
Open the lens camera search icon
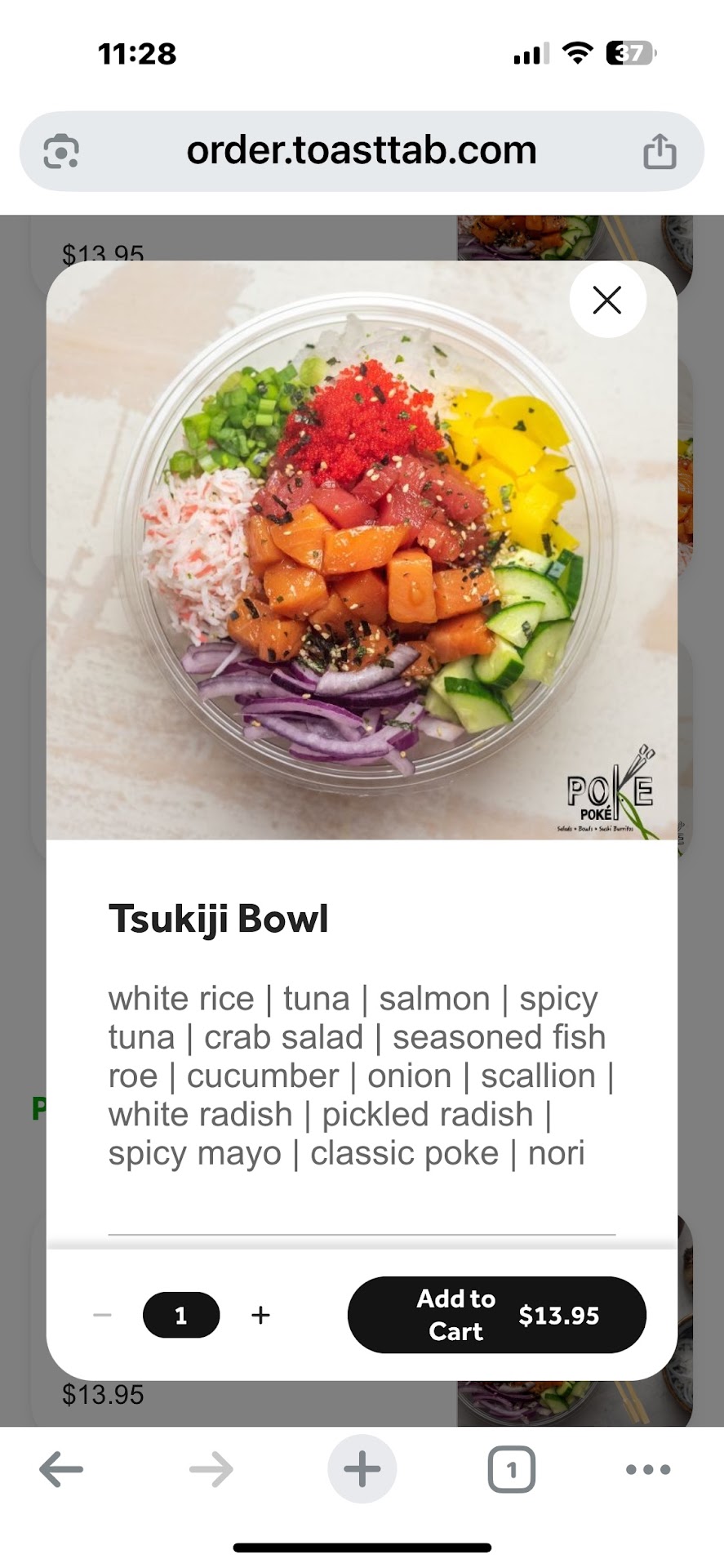(x=61, y=152)
